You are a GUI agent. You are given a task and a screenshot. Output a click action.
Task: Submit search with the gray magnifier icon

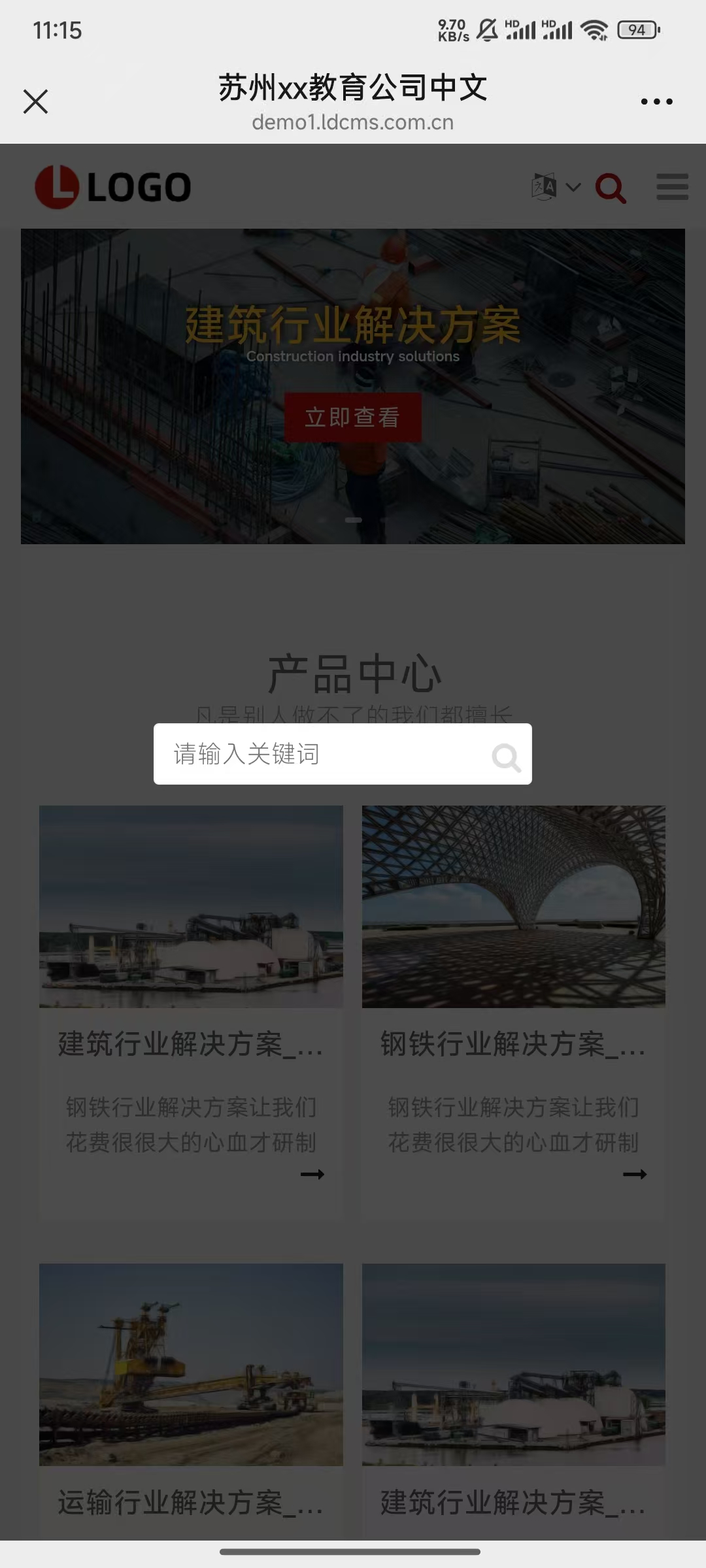(x=506, y=757)
